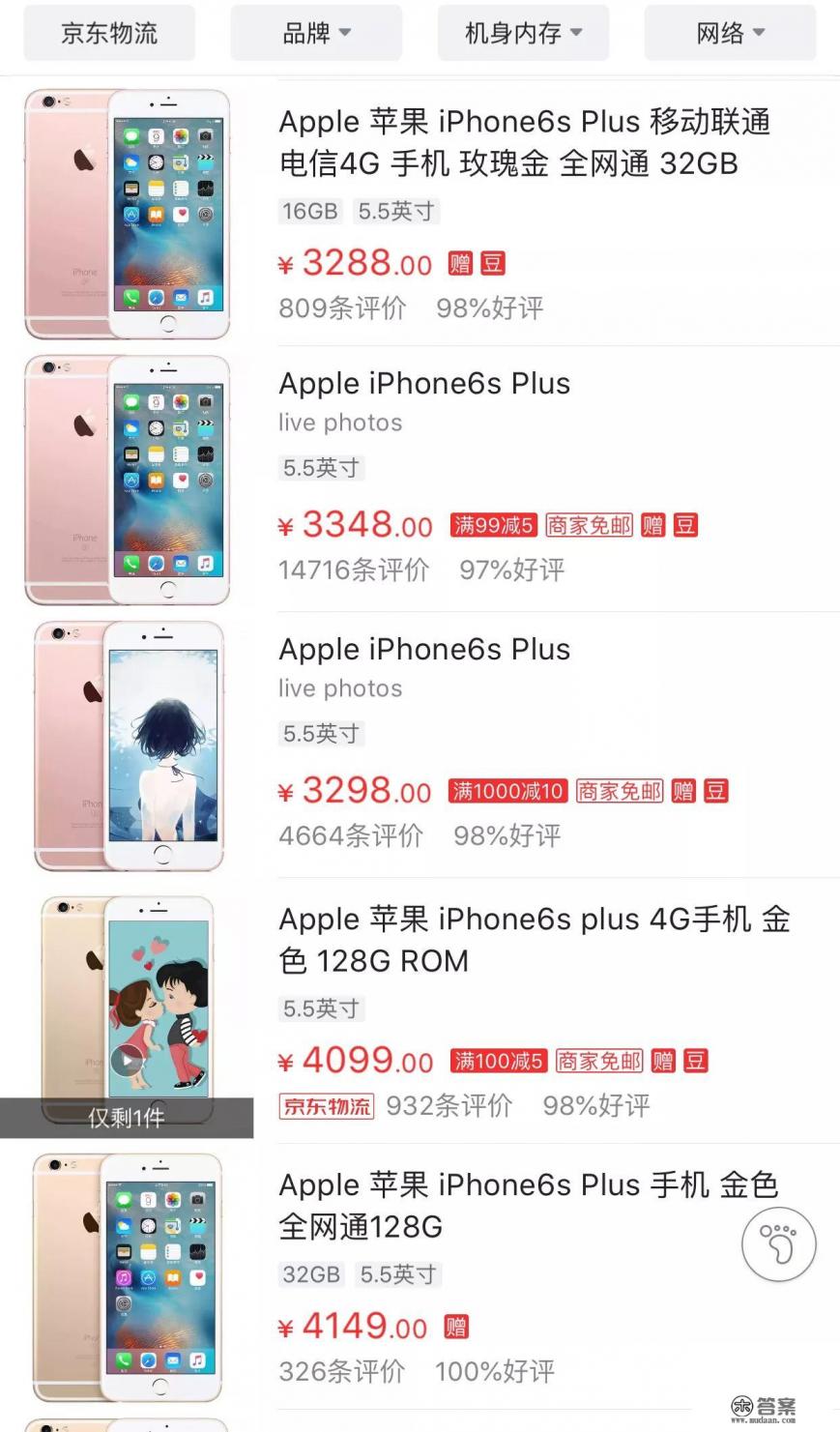Tap the 32GB tag on the 金色 全网通 item

(309, 1275)
